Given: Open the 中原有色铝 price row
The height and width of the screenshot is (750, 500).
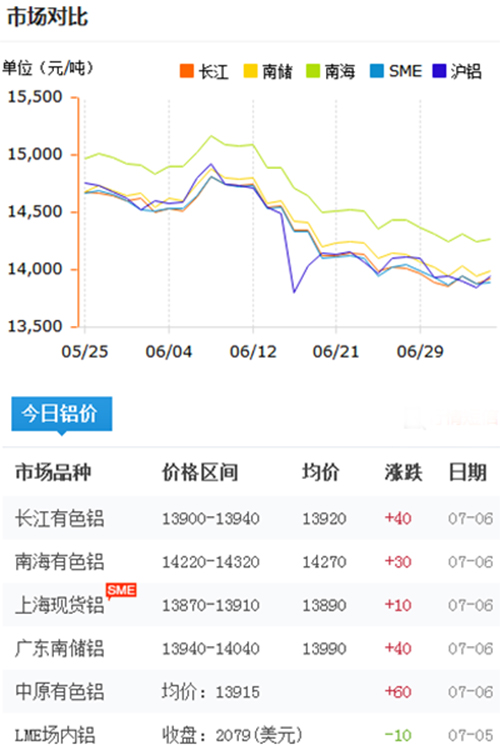Looking at the screenshot, I should click(251, 692).
